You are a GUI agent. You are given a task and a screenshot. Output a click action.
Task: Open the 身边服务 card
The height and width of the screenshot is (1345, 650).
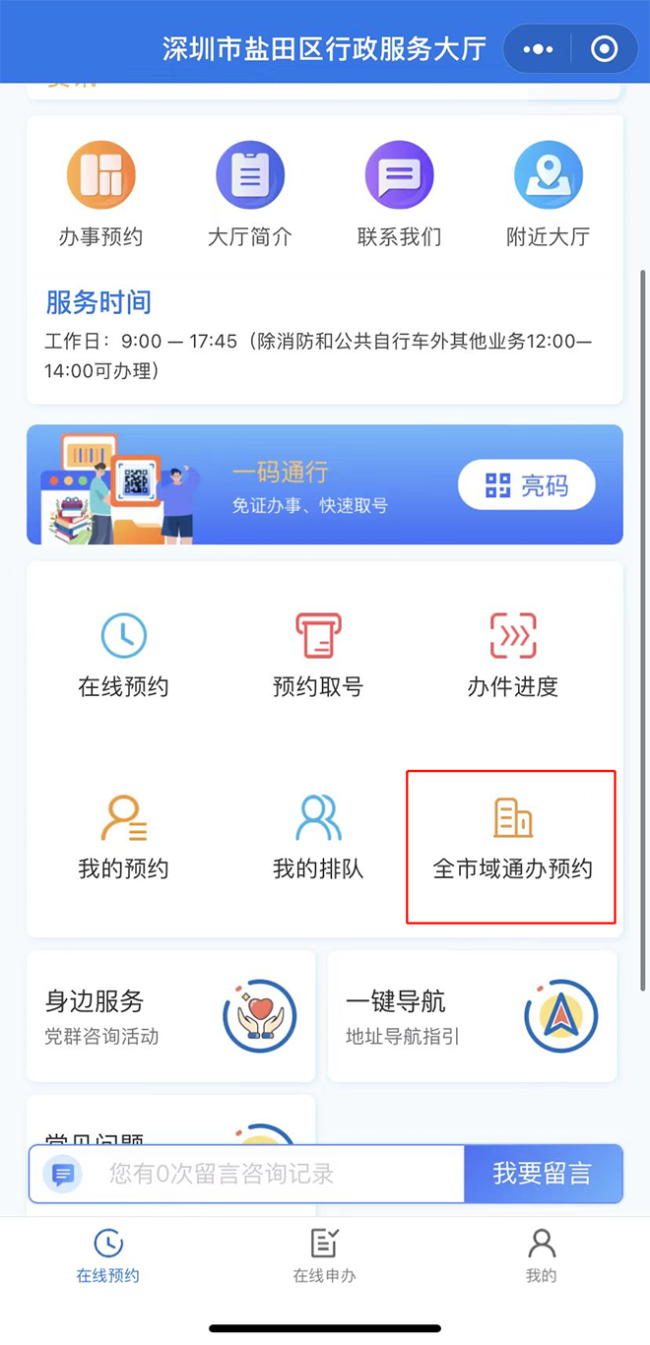[x=171, y=1016]
